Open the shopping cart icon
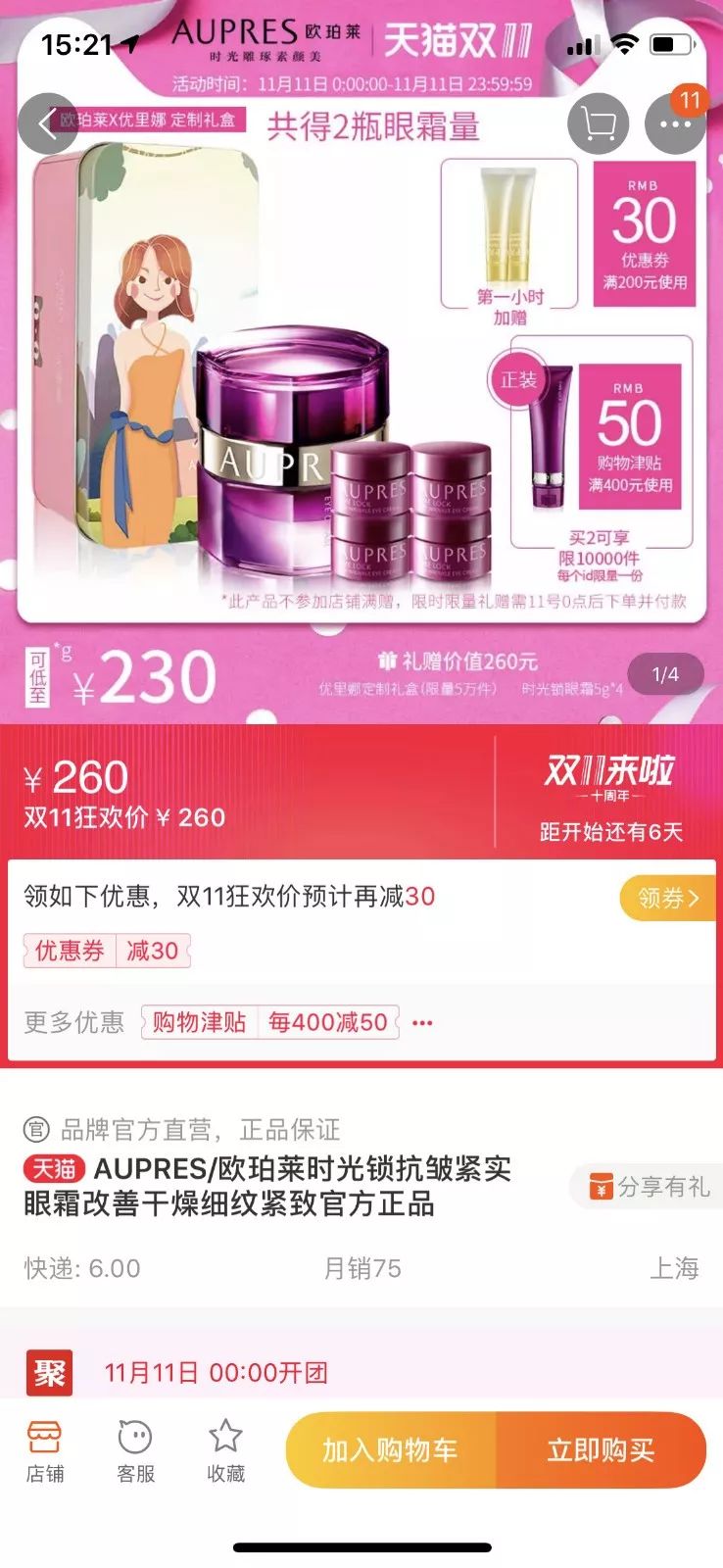723x1568 pixels. point(597,123)
